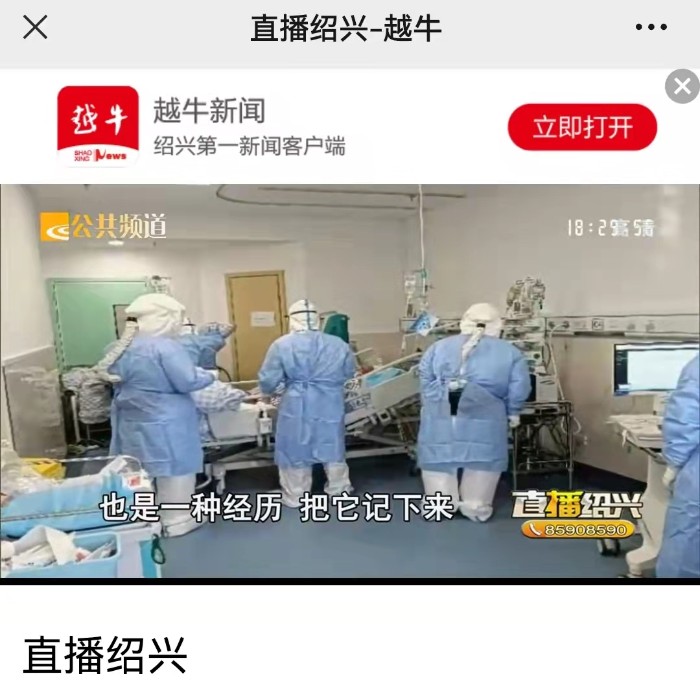Tap 立即打开 to open 越牛新闻 app
700x700 pixels.
(x=582, y=128)
